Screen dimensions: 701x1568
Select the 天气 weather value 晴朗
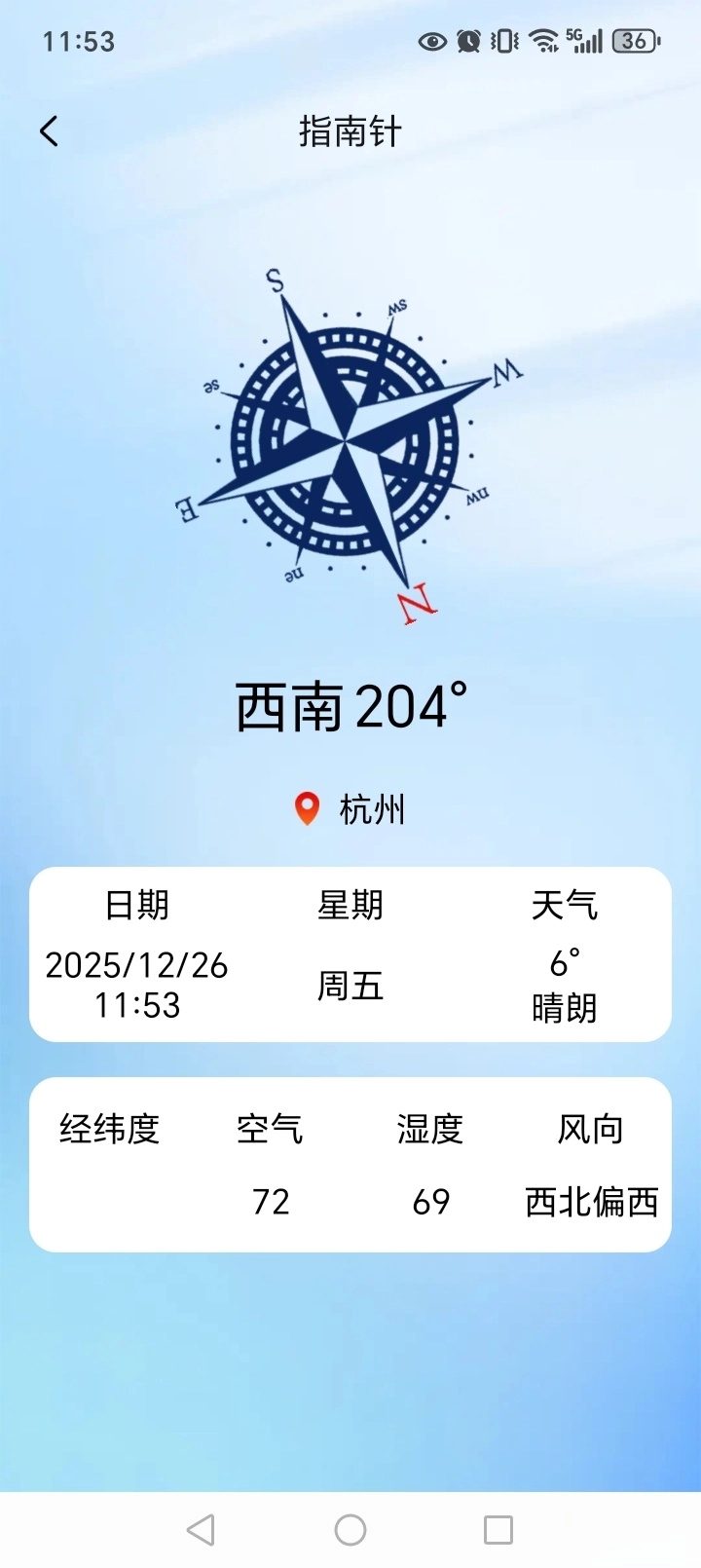click(567, 1011)
